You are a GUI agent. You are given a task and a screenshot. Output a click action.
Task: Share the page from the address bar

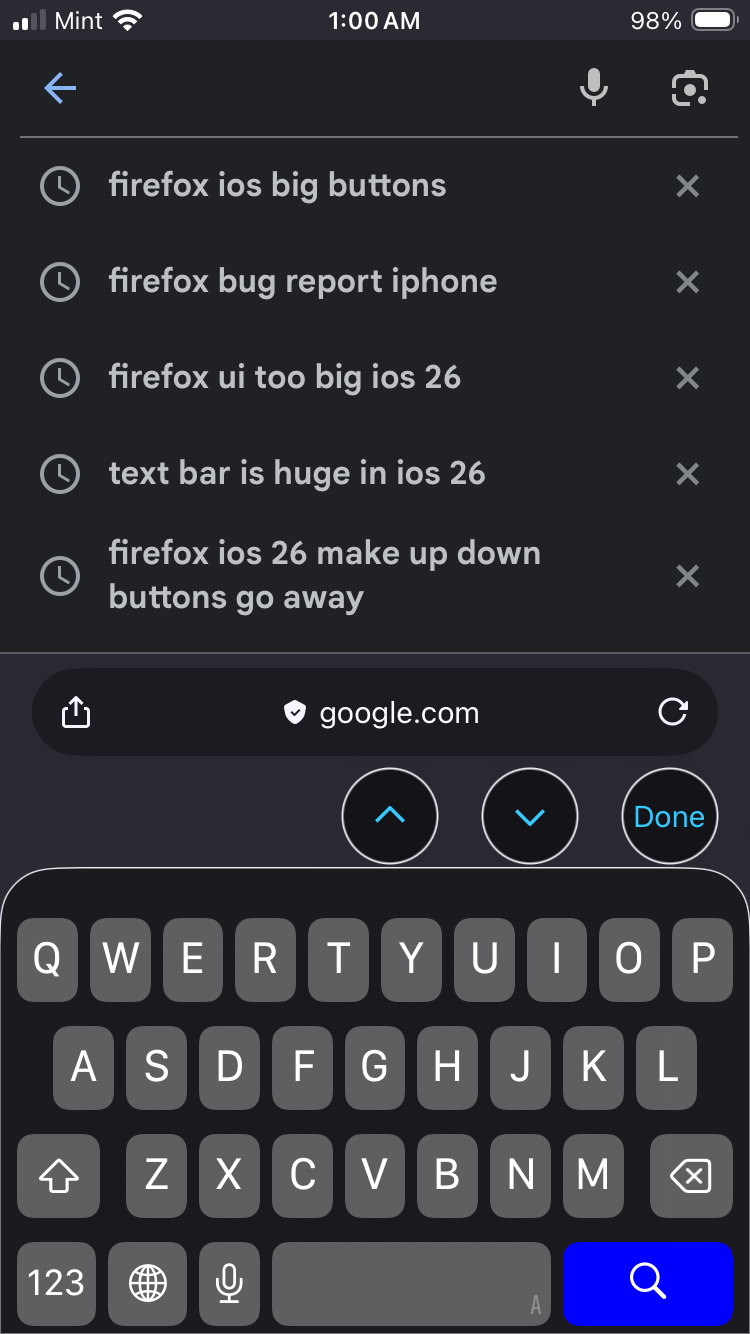click(x=76, y=713)
